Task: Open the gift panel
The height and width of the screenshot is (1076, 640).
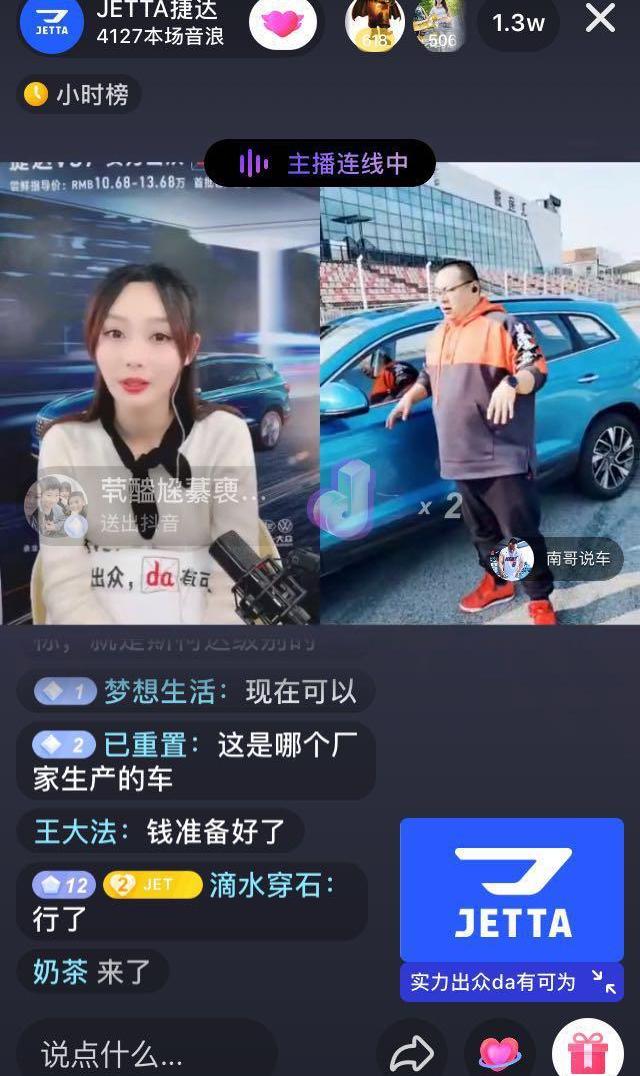Action: click(x=587, y=1052)
